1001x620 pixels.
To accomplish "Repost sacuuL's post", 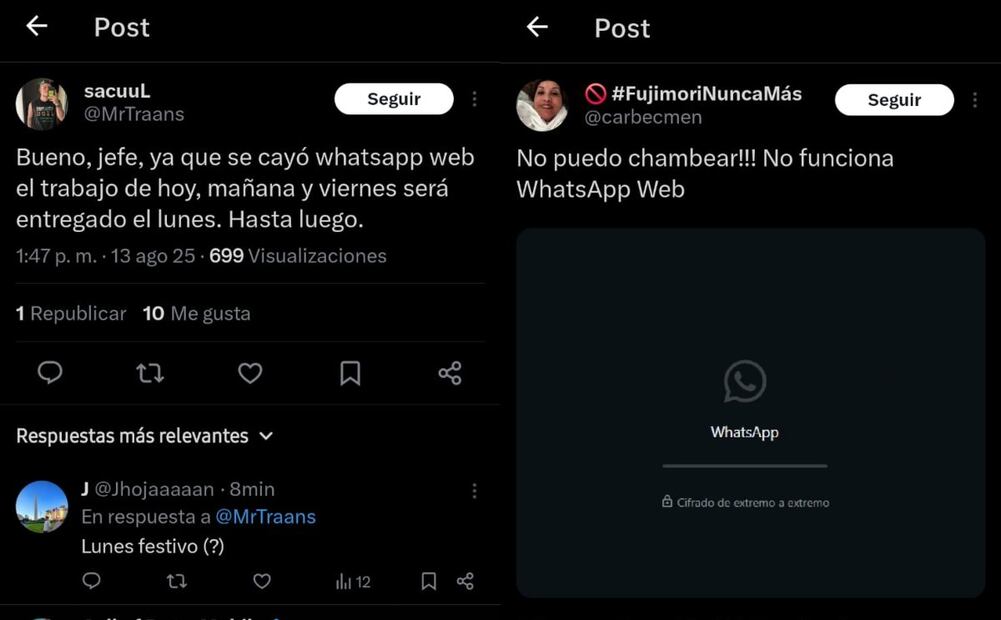I will click(x=150, y=373).
